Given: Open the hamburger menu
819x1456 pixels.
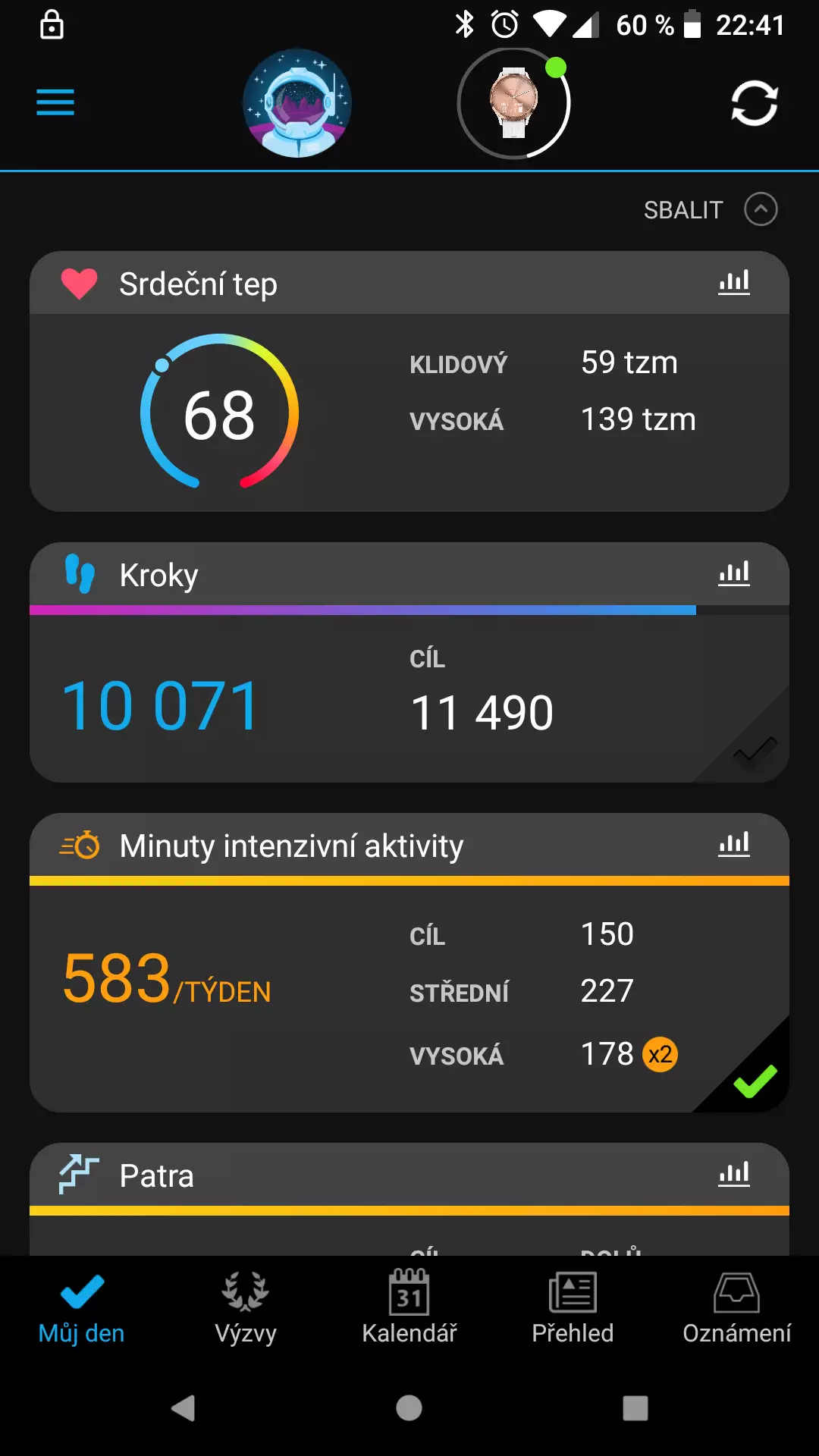Looking at the screenshot, I should point(55,102).
